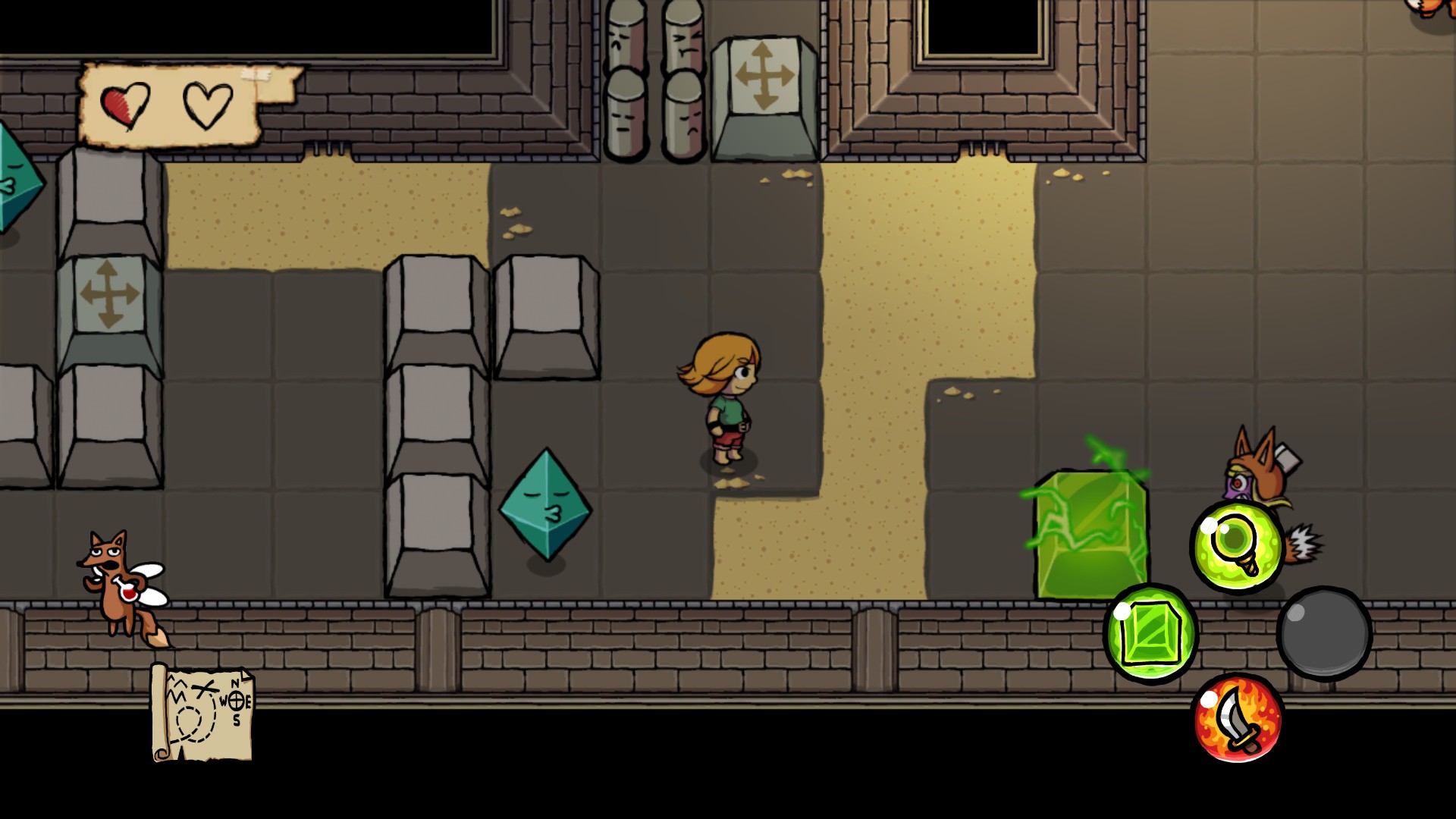Open the treasure map scroll

(x=202, y=713)
